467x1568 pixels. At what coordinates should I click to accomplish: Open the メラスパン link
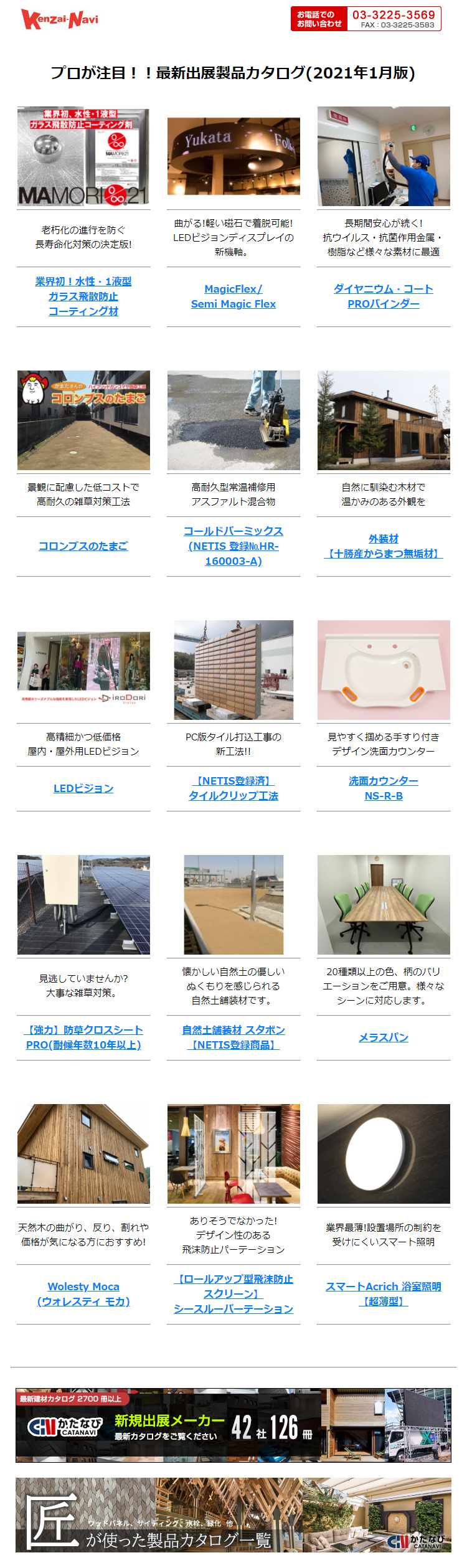(x=383, y=1037)
